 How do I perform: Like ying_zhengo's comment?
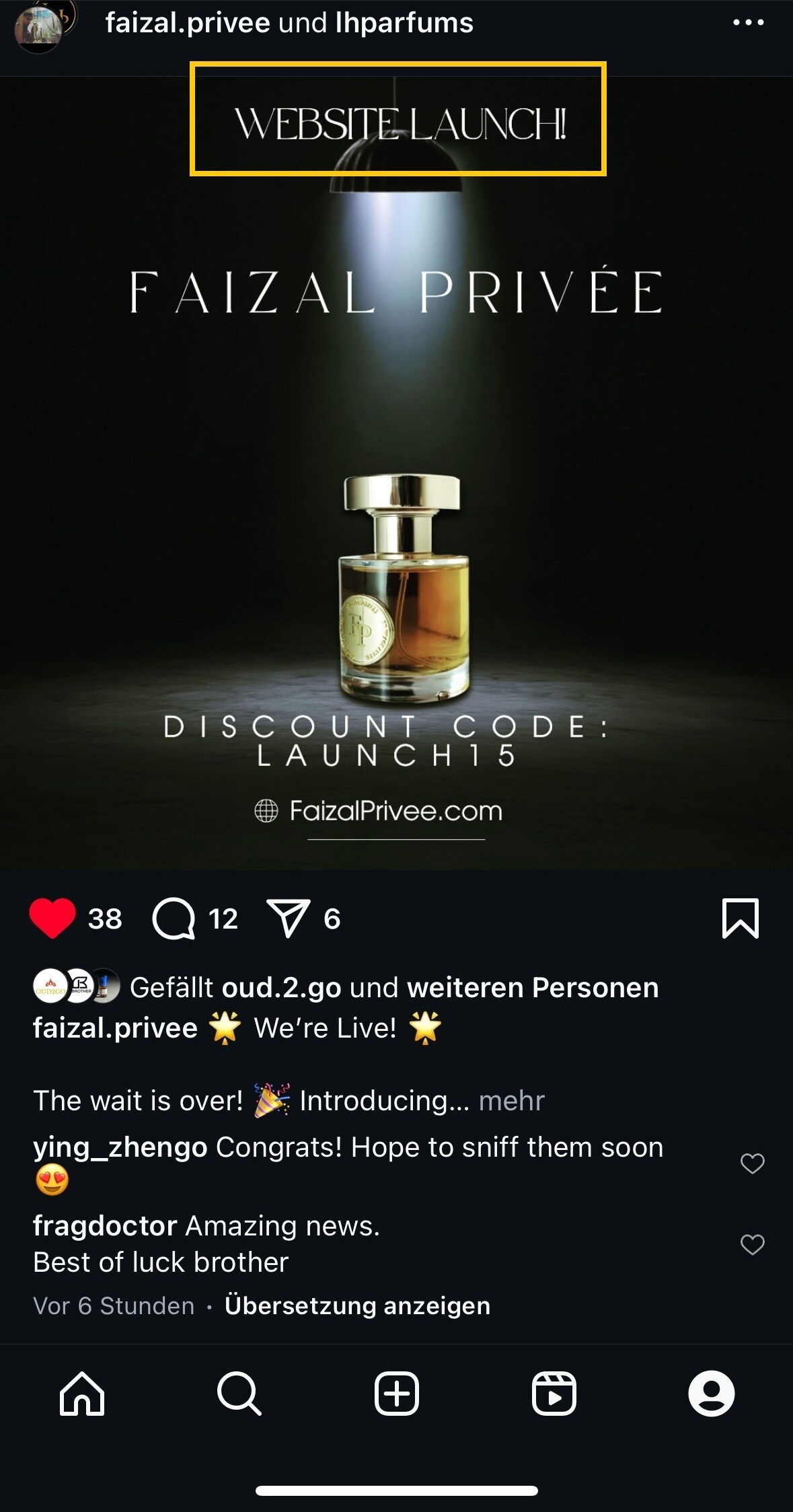tap(752, 1163)
